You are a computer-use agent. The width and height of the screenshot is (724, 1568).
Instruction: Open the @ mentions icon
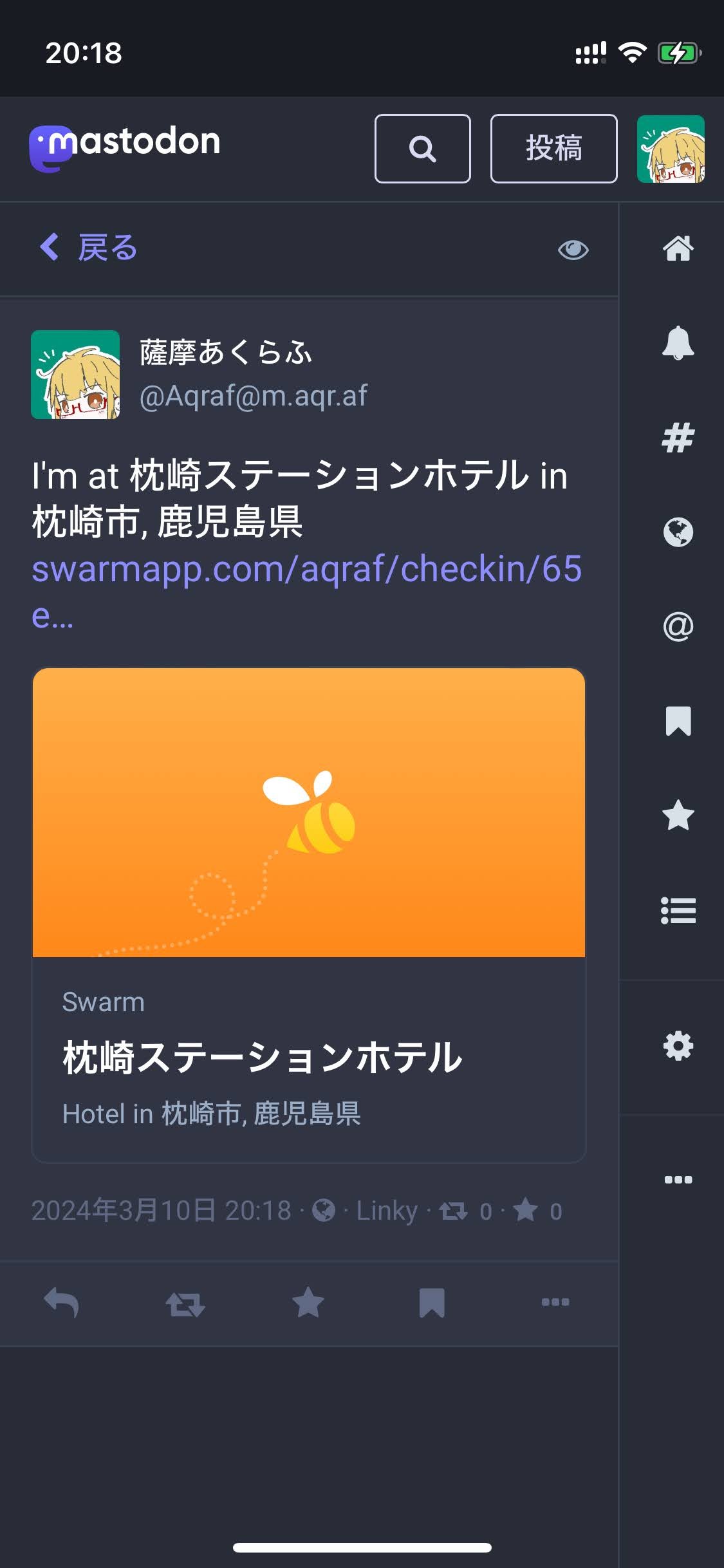point(678,626)
